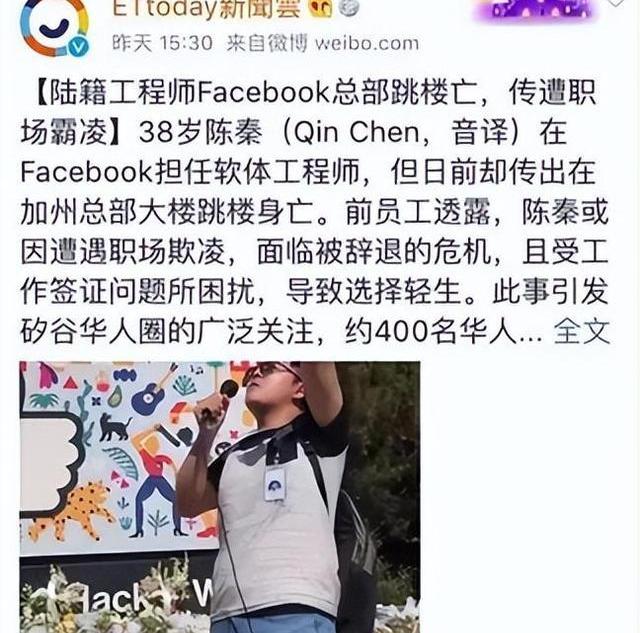This screenshot has height=633, width=640.
Task: Open ETtoday新闻云 profile avatar
Action: 53,25
